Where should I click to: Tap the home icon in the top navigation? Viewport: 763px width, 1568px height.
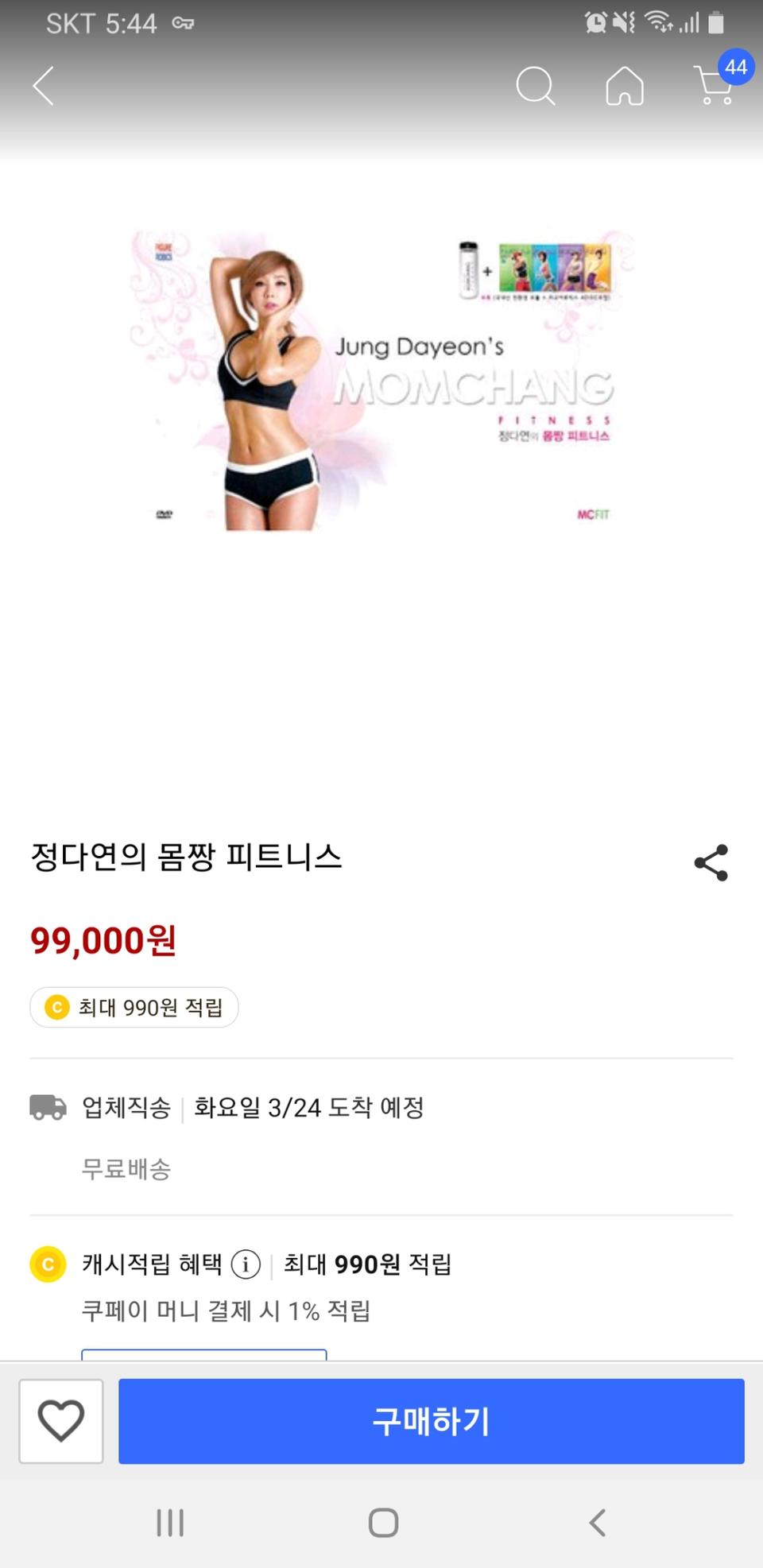coord(625,86)
